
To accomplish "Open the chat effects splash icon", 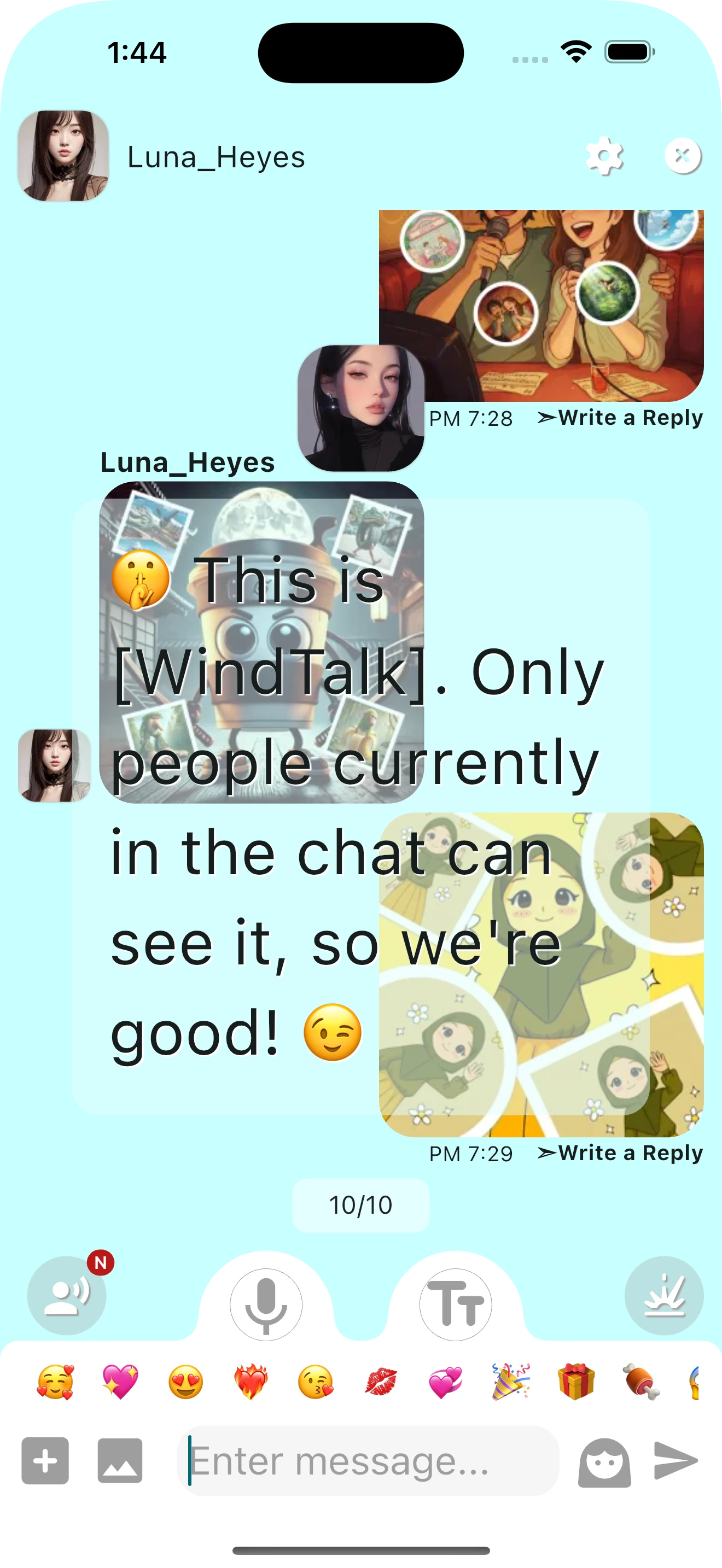I will [663, 1295].
